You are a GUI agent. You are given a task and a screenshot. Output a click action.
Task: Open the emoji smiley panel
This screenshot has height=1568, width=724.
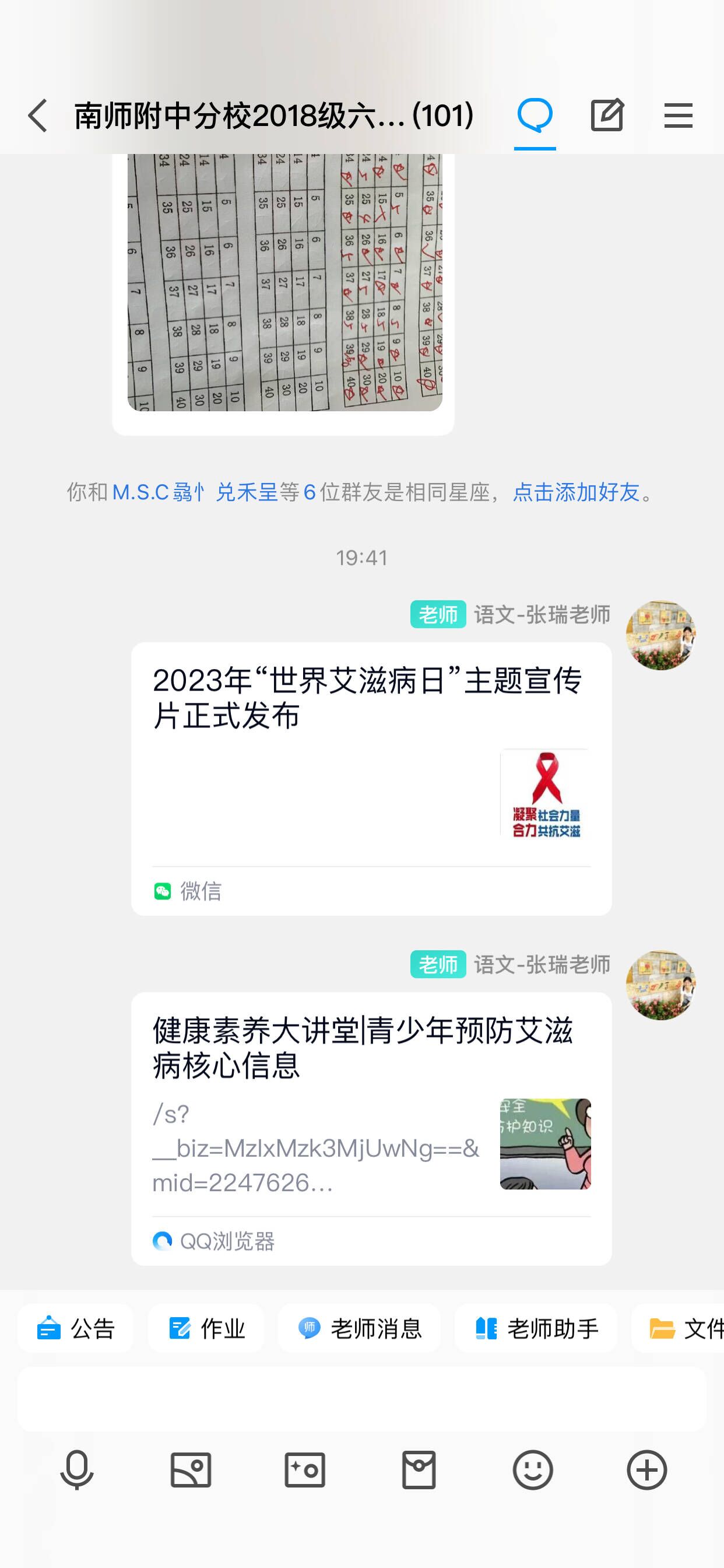[533, 1469]
